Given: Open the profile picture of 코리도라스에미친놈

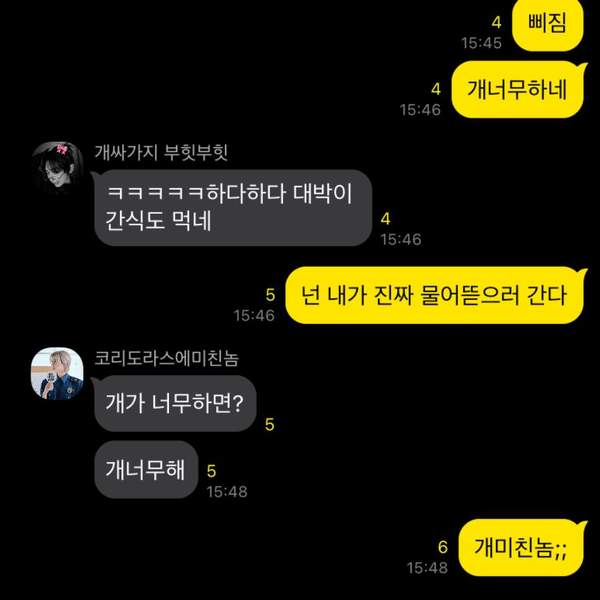Looking at the screenshot, I should click(57, 375).
